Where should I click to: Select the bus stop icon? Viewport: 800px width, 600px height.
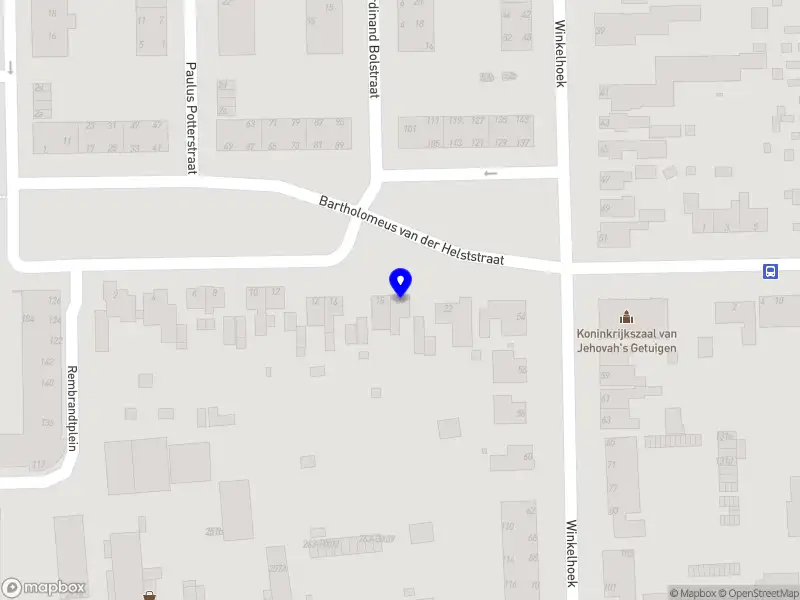click(770, 271)
